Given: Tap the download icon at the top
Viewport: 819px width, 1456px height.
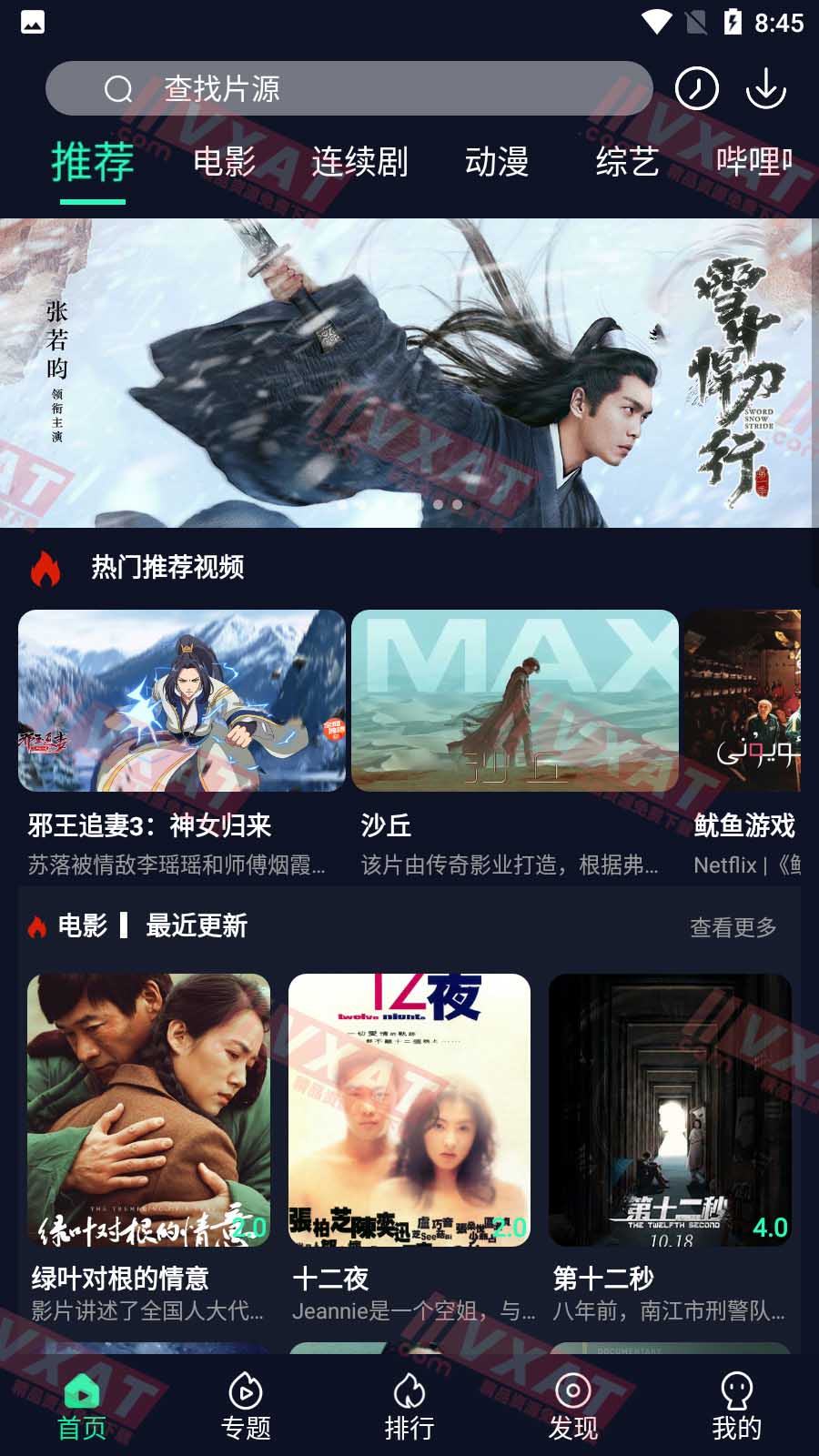Looking at the screenshot, I should click(x=767, y=88).
